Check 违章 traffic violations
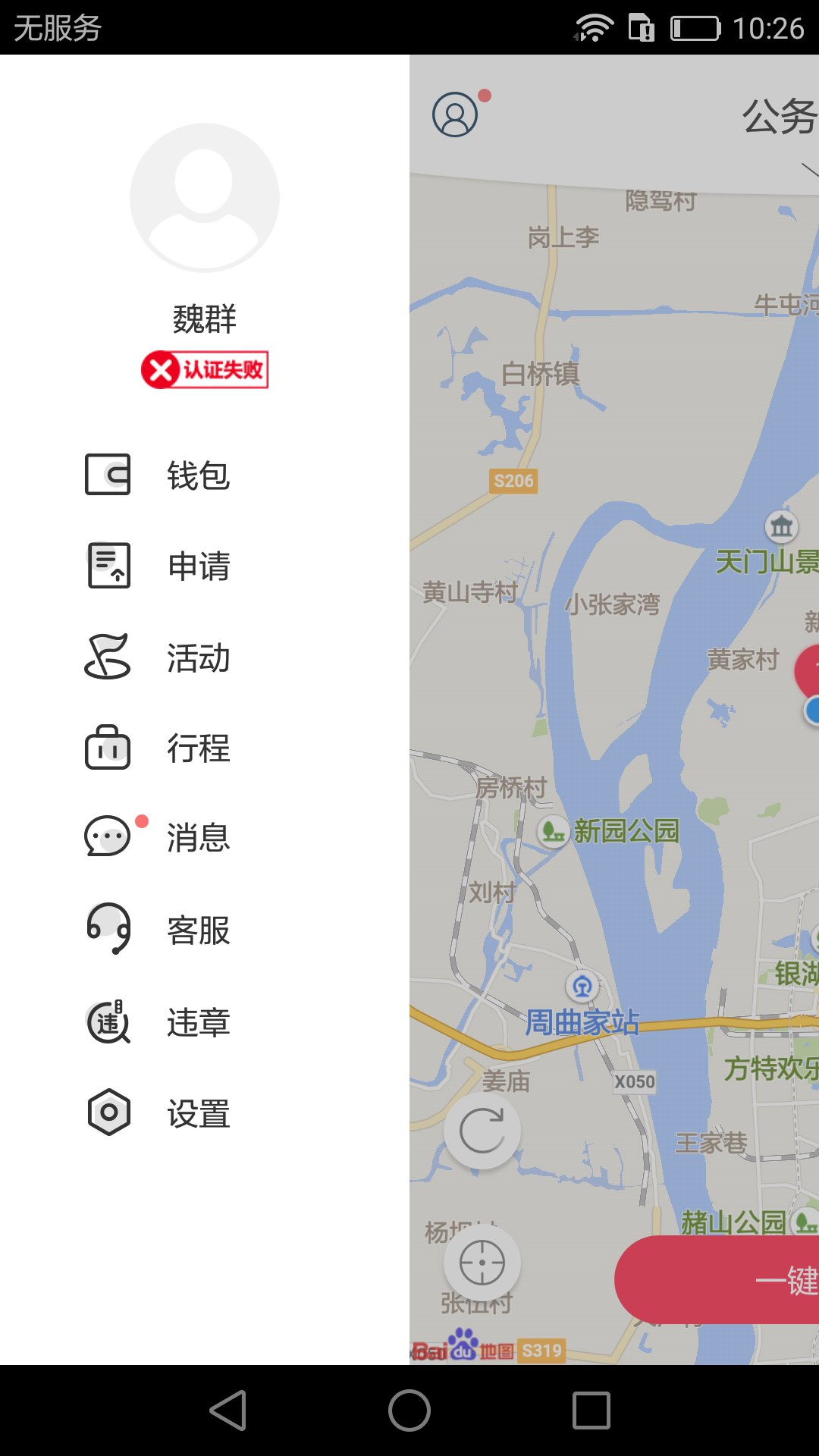This screenshot has width=819, height=1456. point(158,1021)
